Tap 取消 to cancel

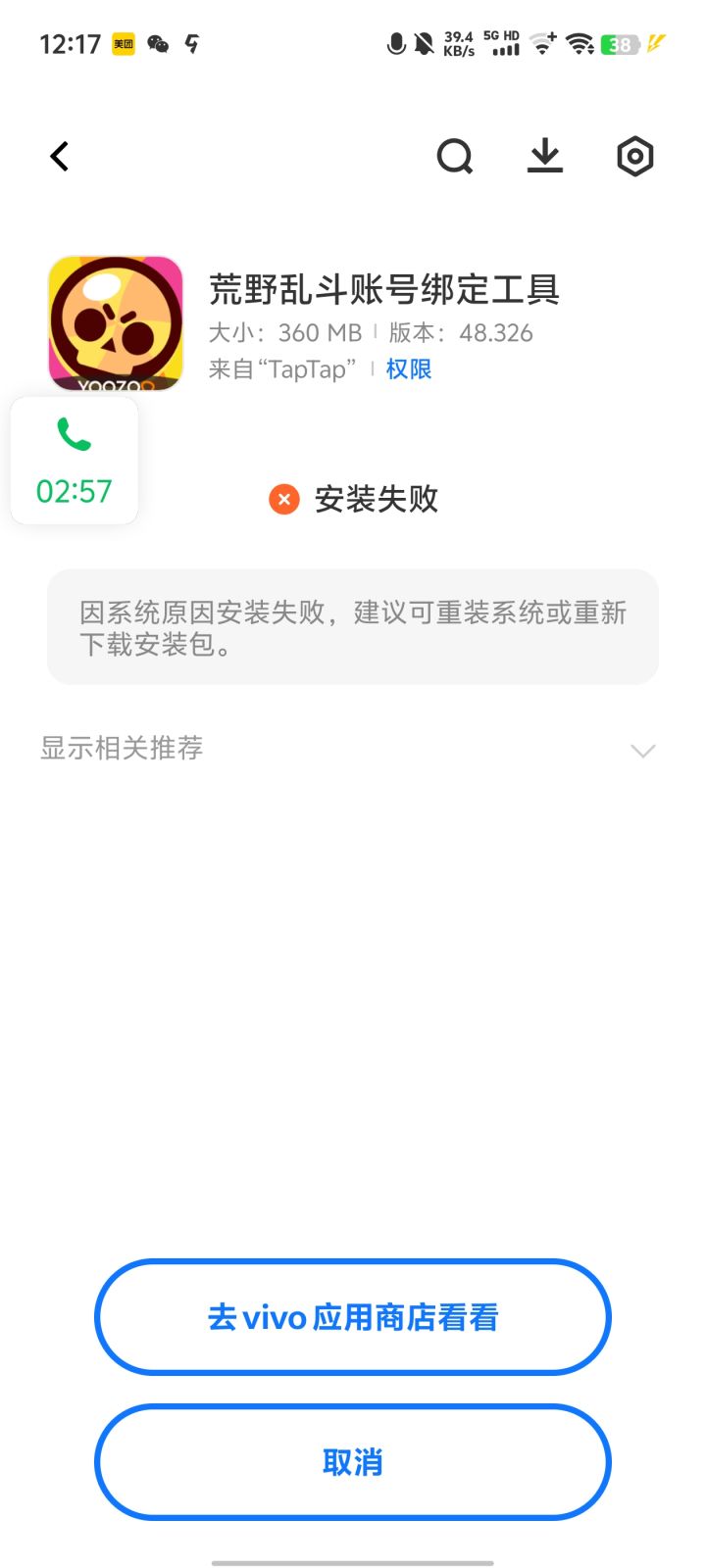point(353,1462)
